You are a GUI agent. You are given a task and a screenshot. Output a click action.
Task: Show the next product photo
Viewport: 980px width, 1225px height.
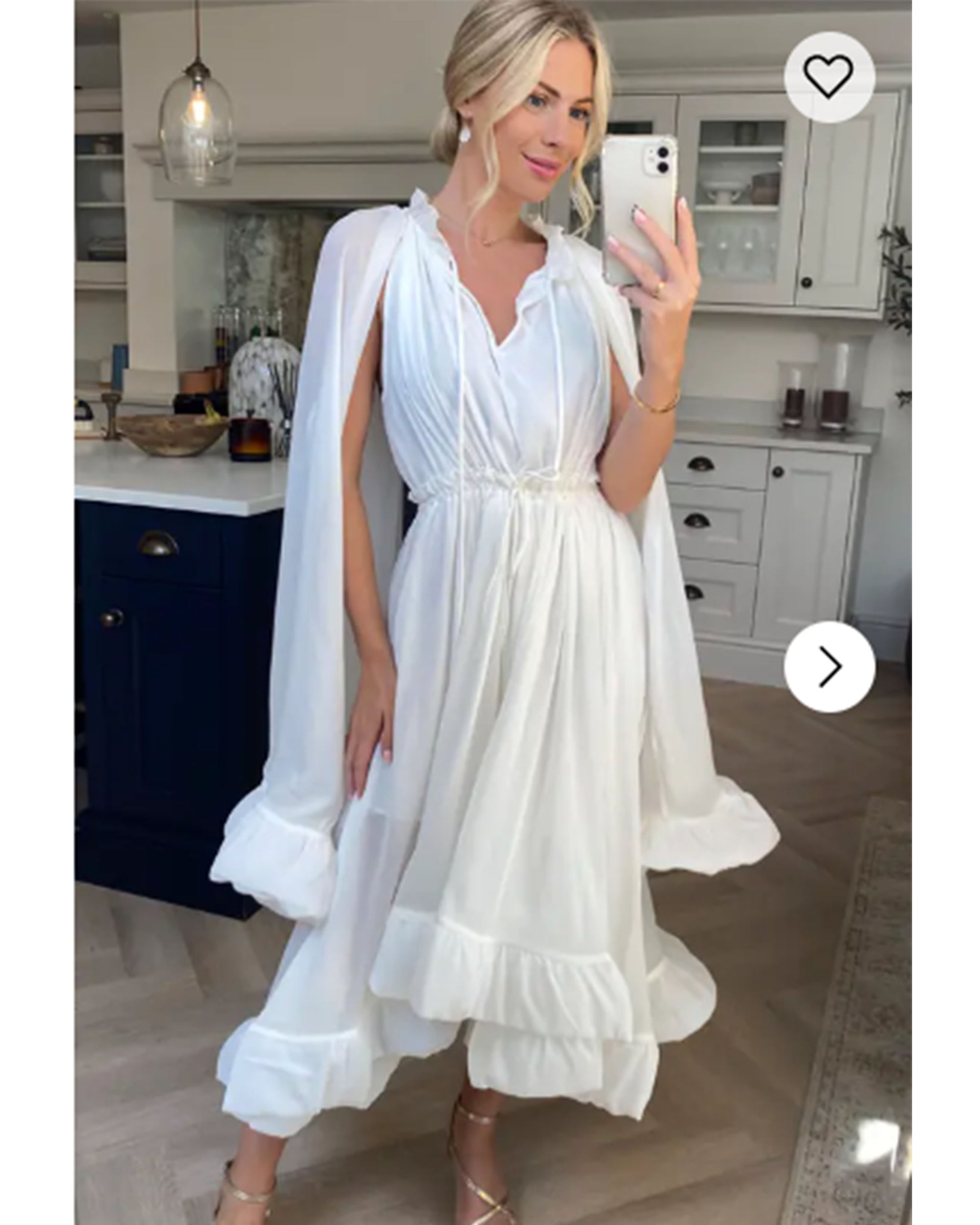[x=829, y=666]
